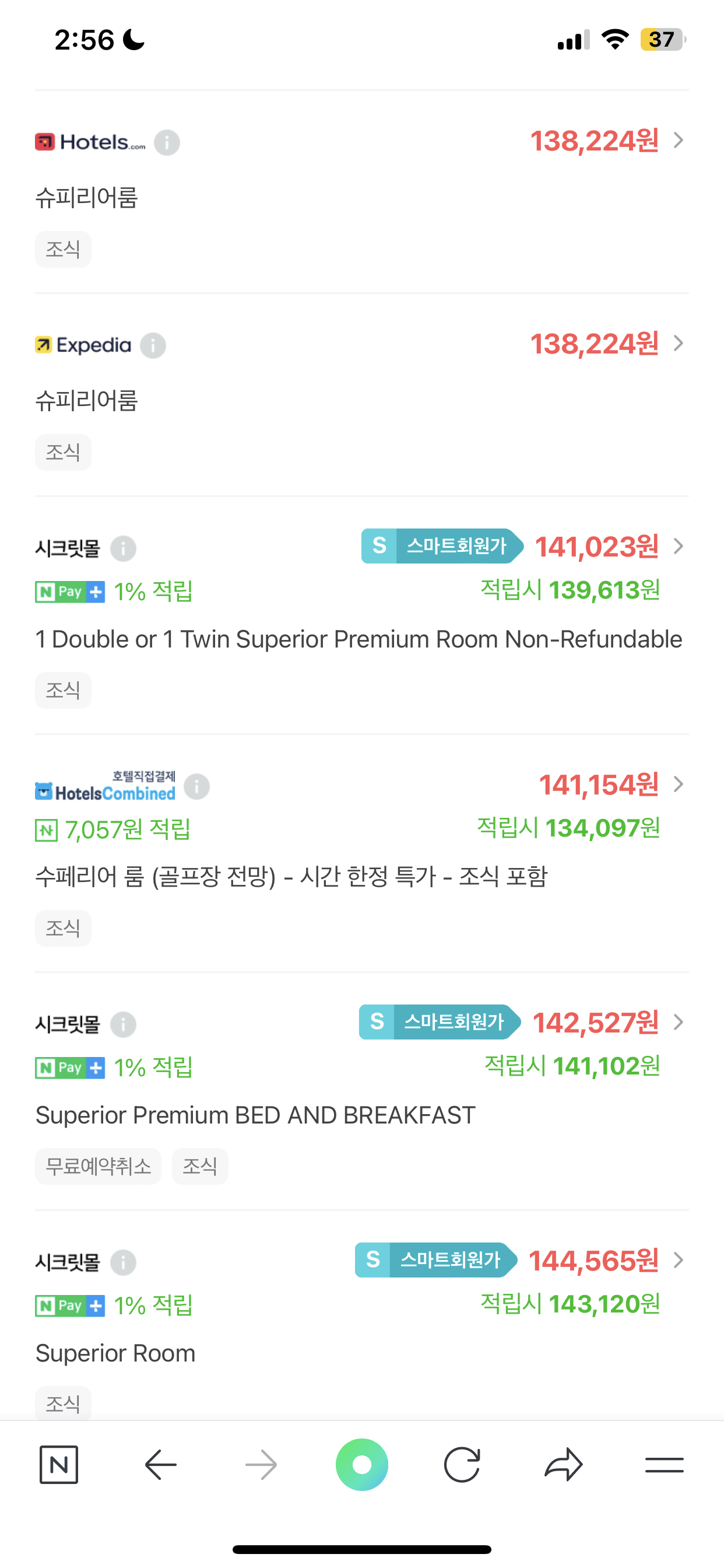
Task: Open the HotelsCombined 141,154원 offer
Action: point(362,853)
